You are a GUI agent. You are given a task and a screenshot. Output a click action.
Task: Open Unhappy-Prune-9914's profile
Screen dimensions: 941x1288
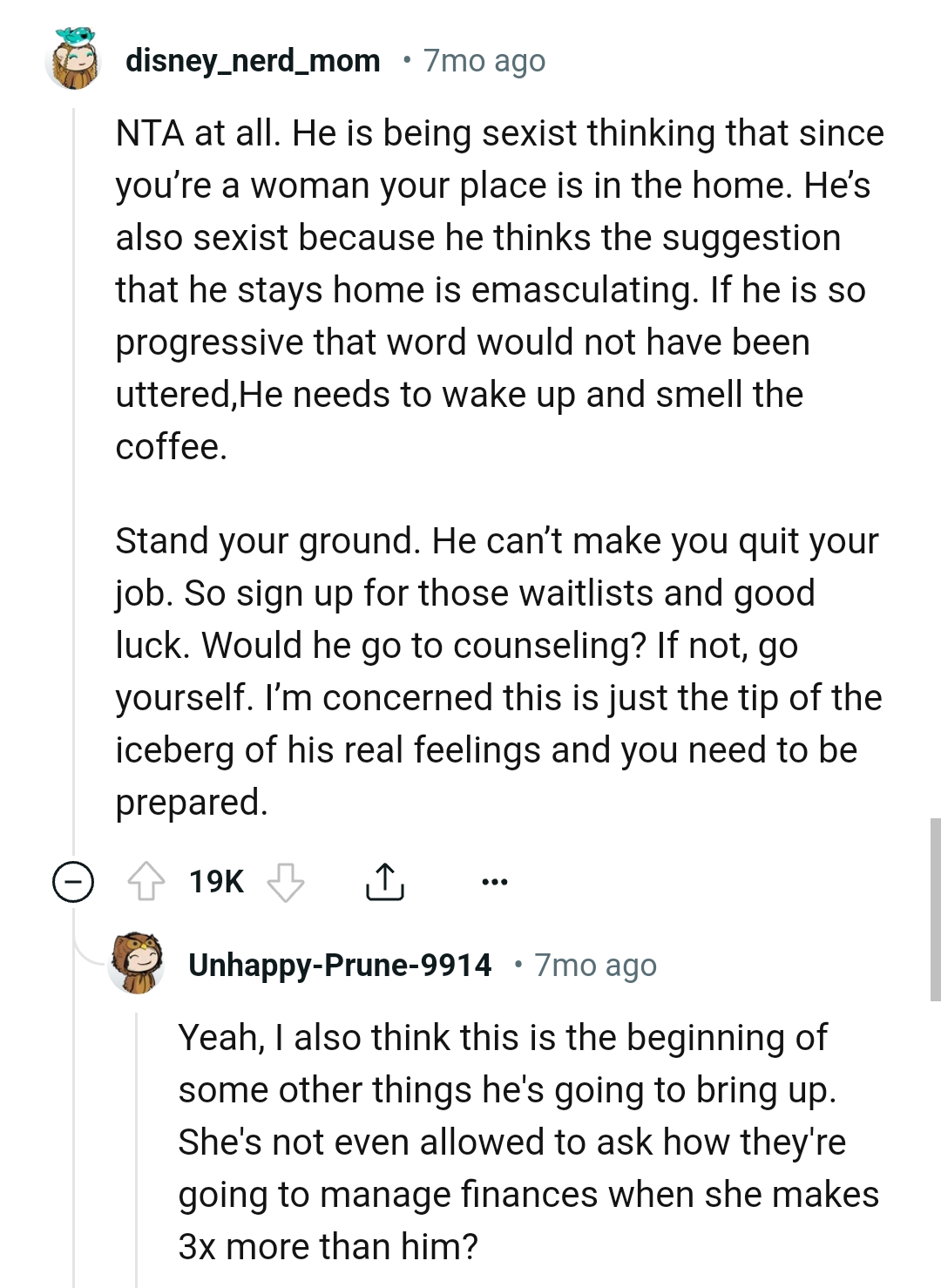(x=340, y=965)
